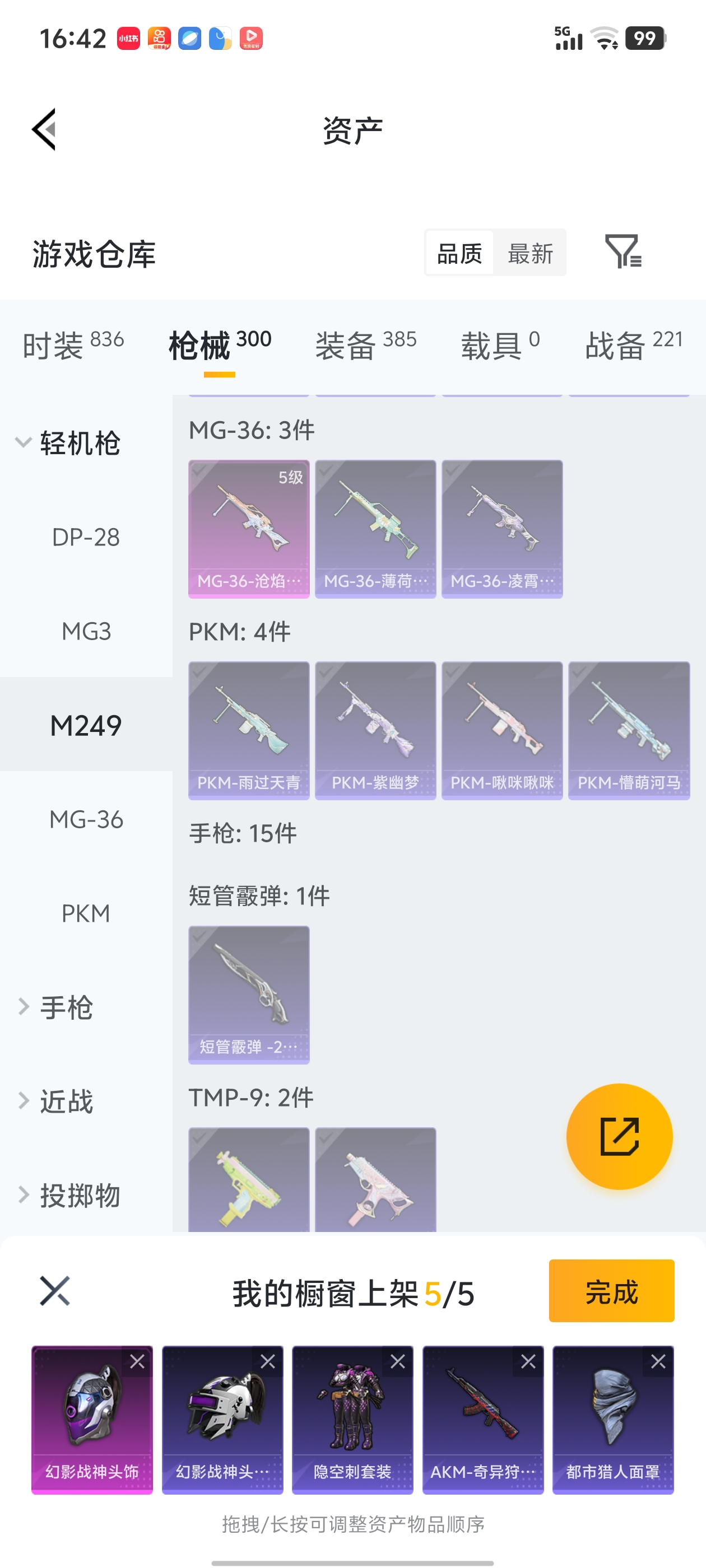This screenshot has height=1568, width=706.
Task: Remove 都市猎人面罩 from the showcase
Action: (658, 1362)
